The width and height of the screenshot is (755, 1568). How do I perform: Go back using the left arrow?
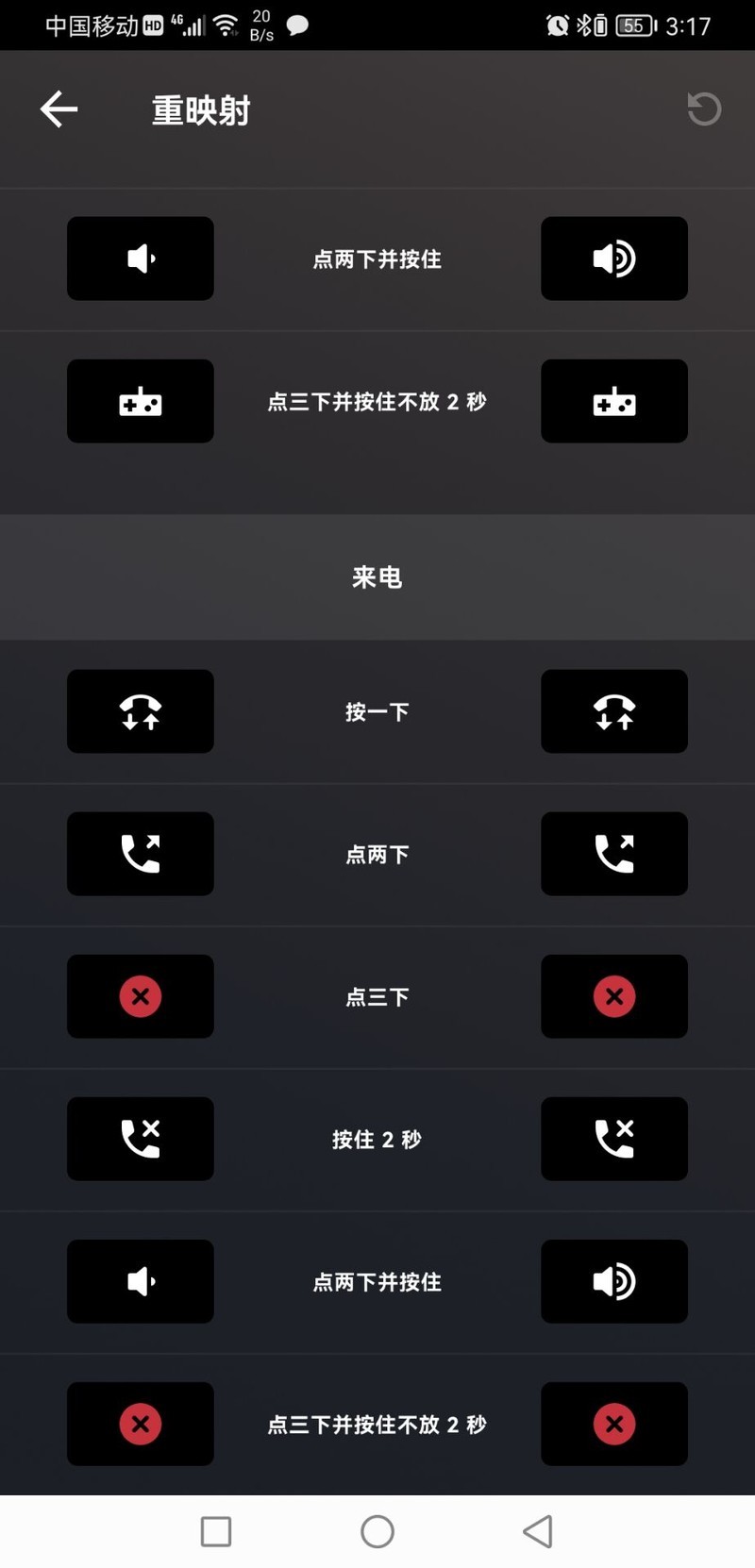[59, 109]
